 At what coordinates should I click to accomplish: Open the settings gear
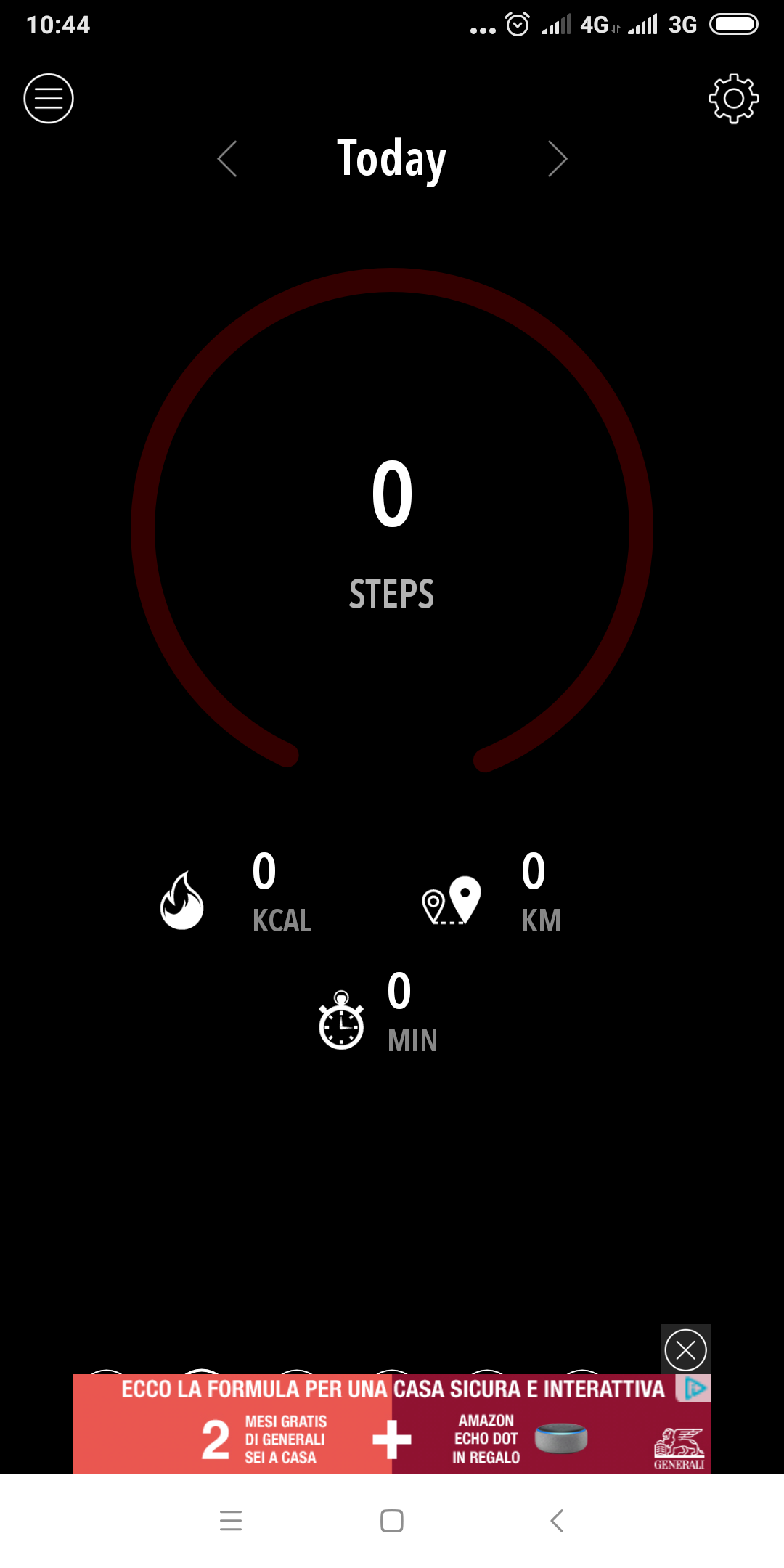tap(734, 99)
